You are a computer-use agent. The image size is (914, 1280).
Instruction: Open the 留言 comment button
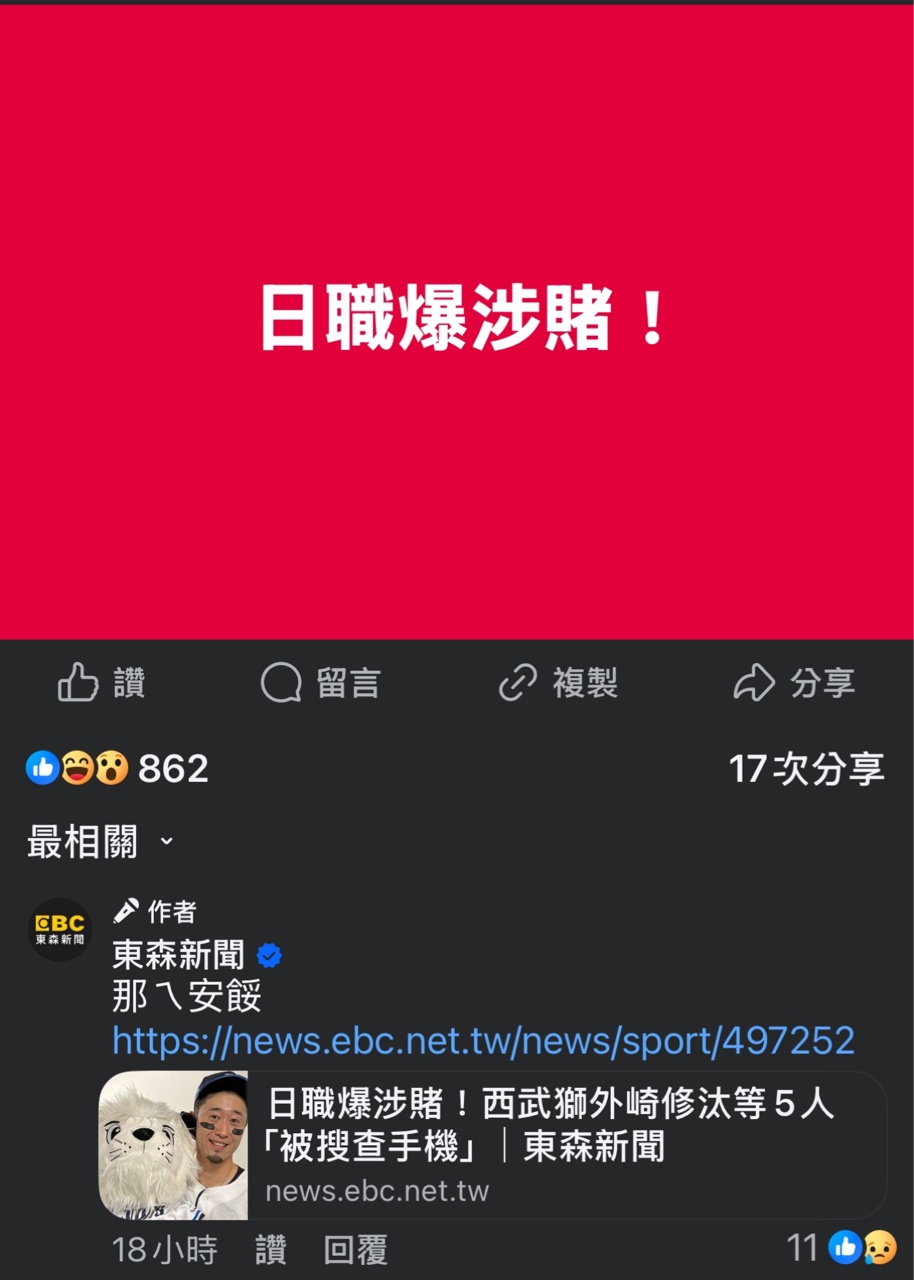pyautogui.click(x=321, y=684)
